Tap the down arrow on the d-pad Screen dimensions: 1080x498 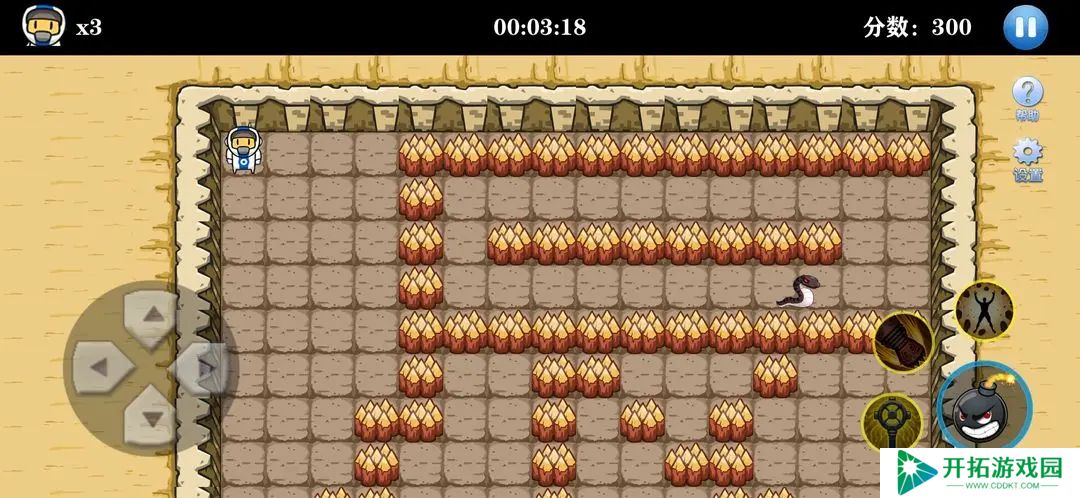coord(151,417)
